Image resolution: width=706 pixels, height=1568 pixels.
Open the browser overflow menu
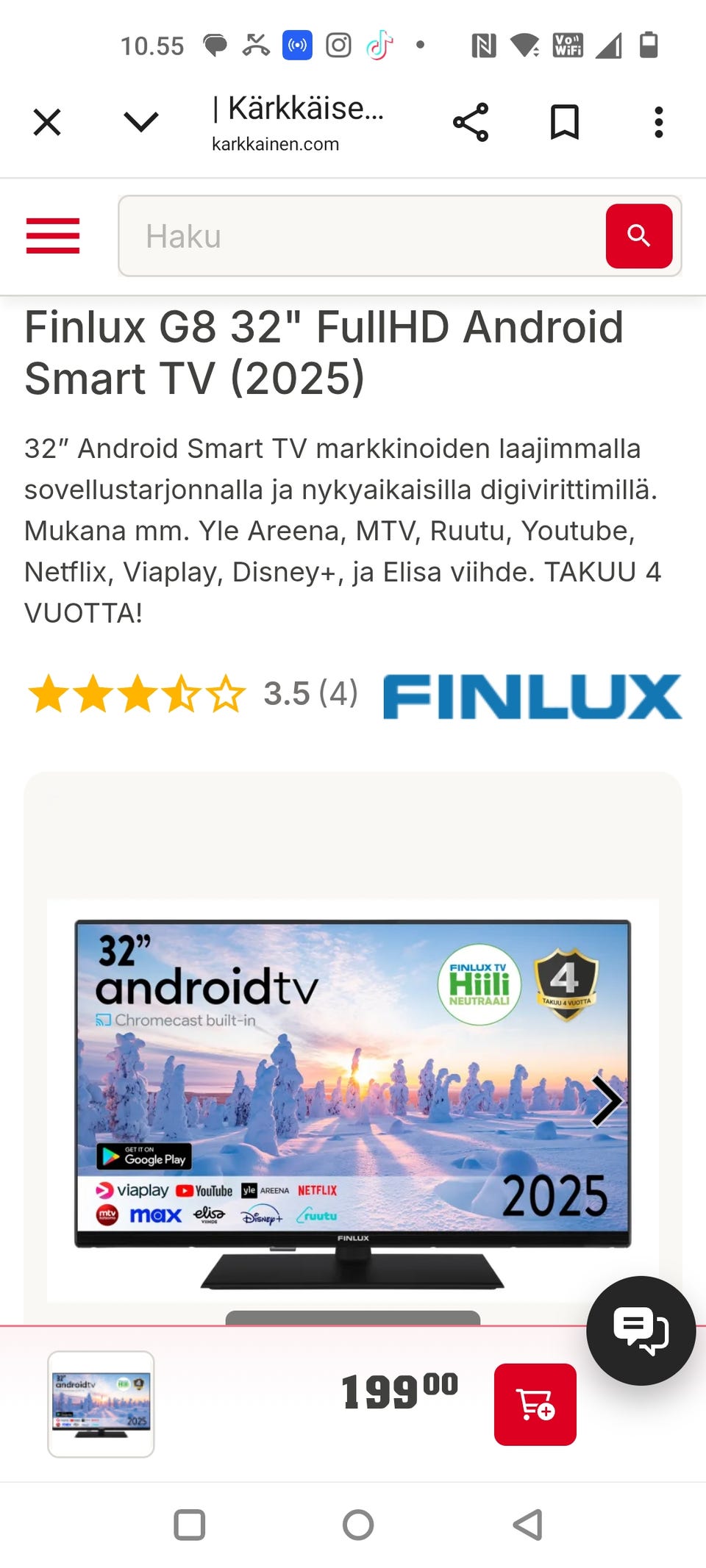(x=658, y=122)
